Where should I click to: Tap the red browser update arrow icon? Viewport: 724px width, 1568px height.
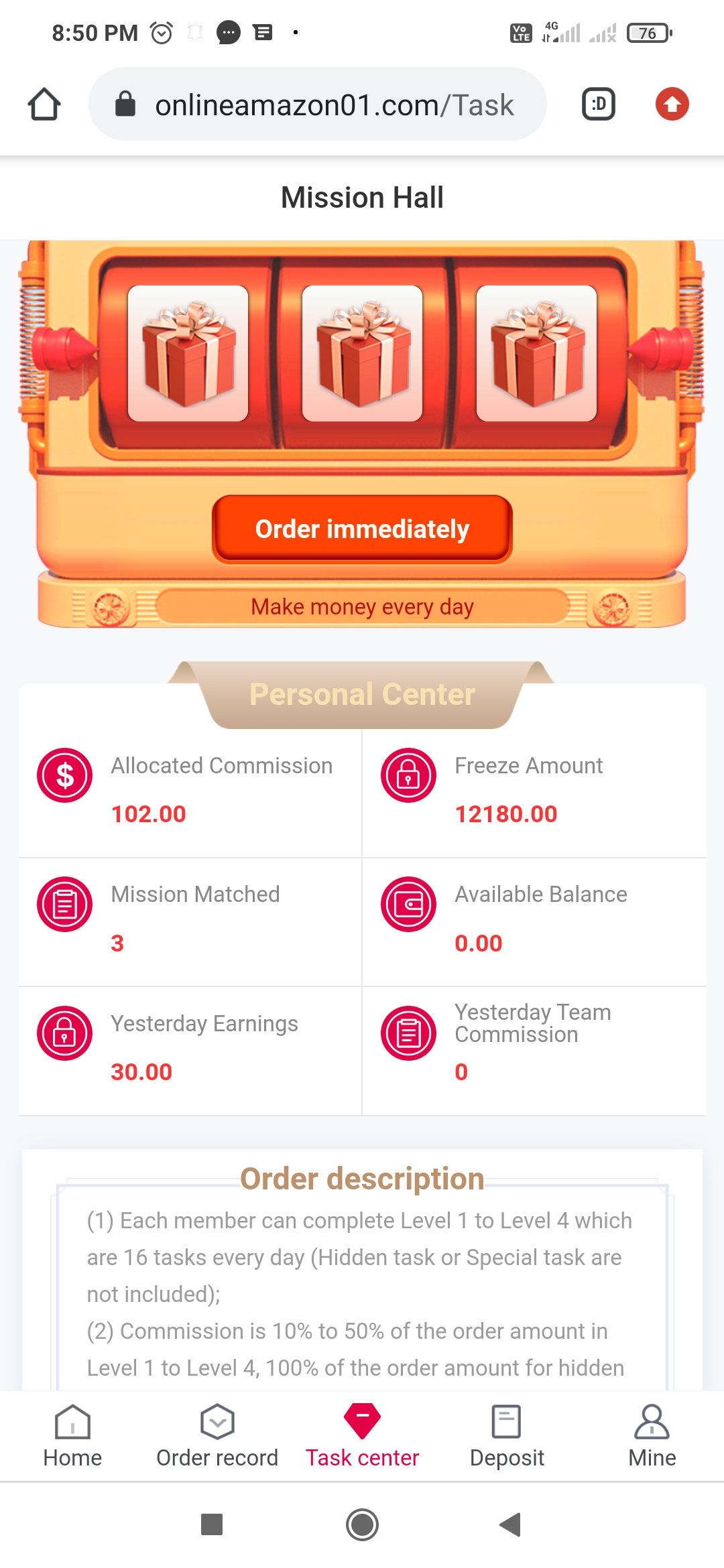(x=672, y=105)
